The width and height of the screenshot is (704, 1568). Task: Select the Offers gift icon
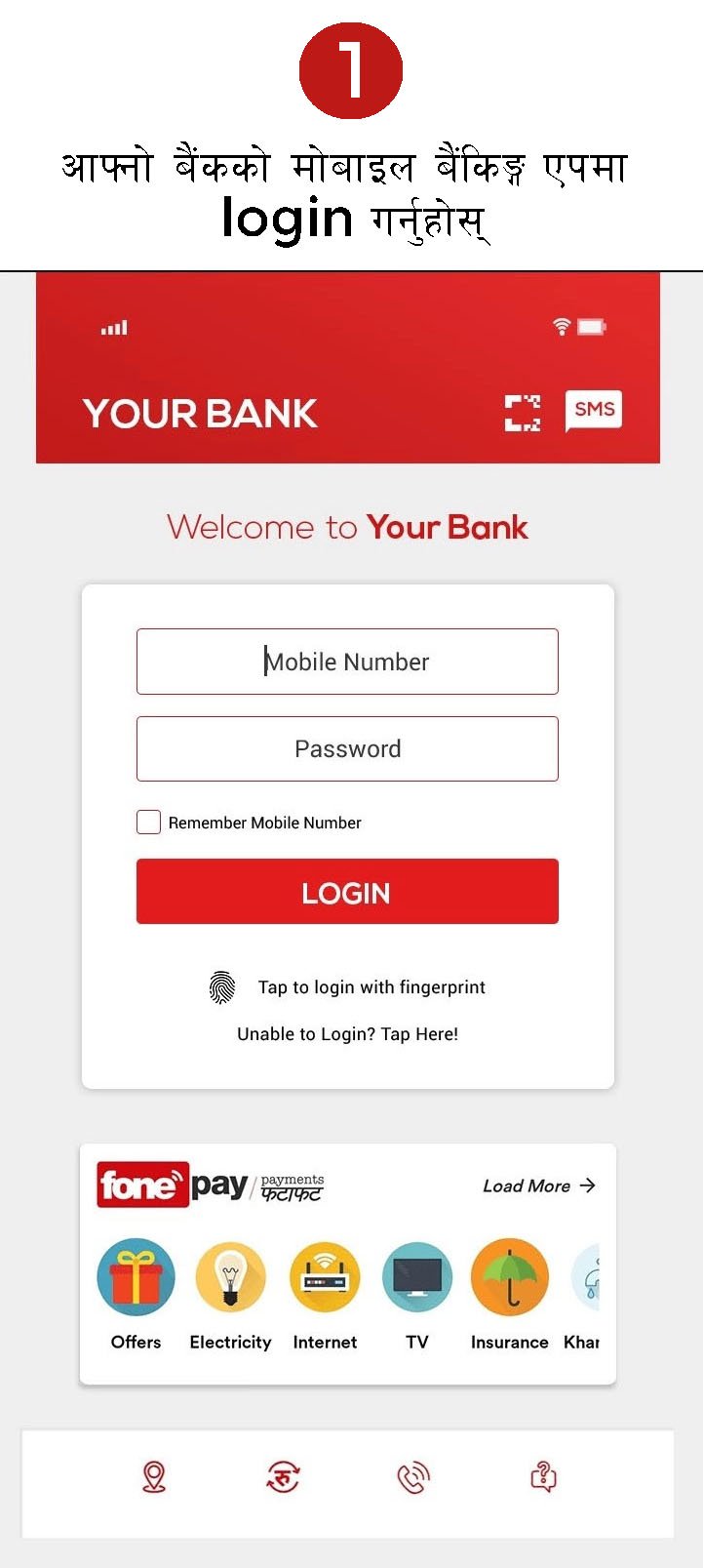tap(135, 1275)
